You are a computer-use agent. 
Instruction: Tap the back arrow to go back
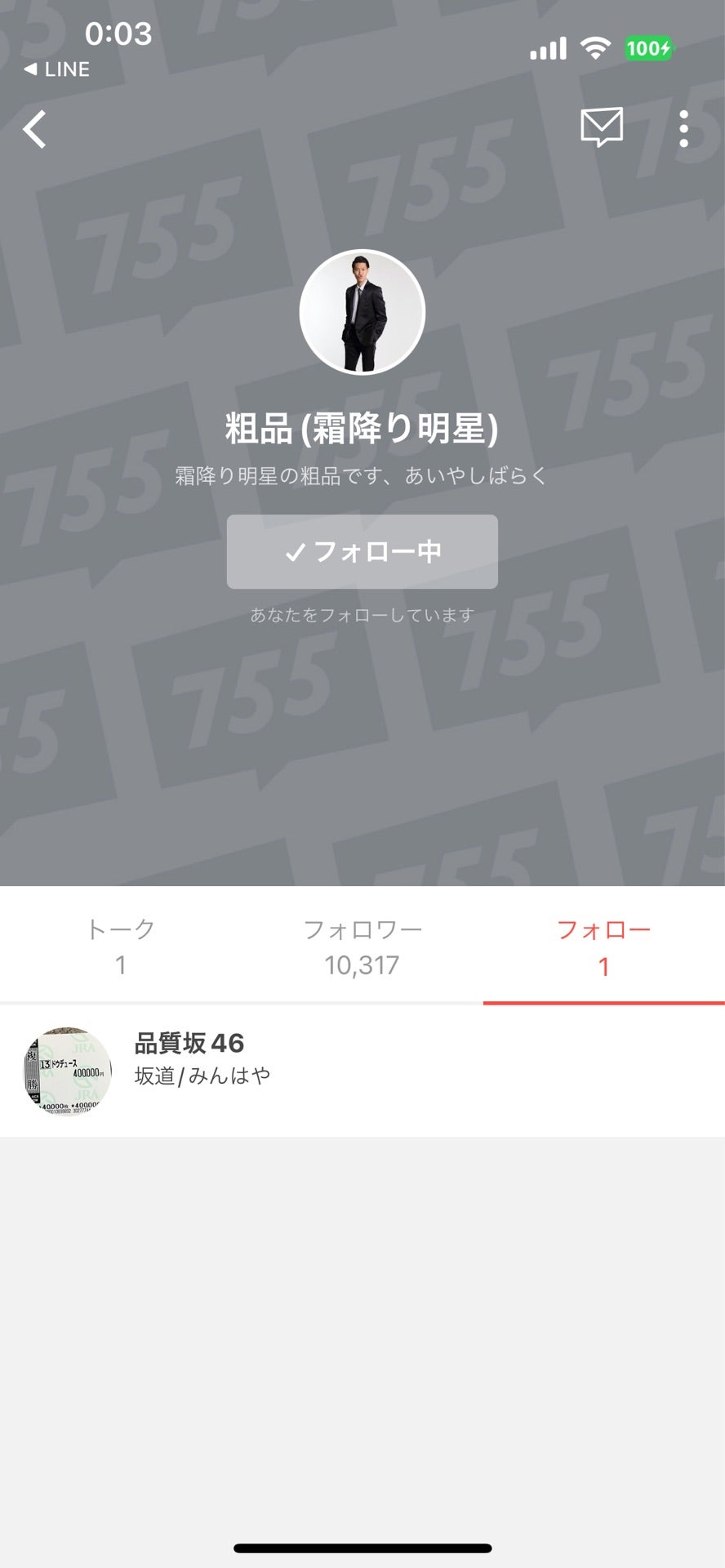click(34, 127)
